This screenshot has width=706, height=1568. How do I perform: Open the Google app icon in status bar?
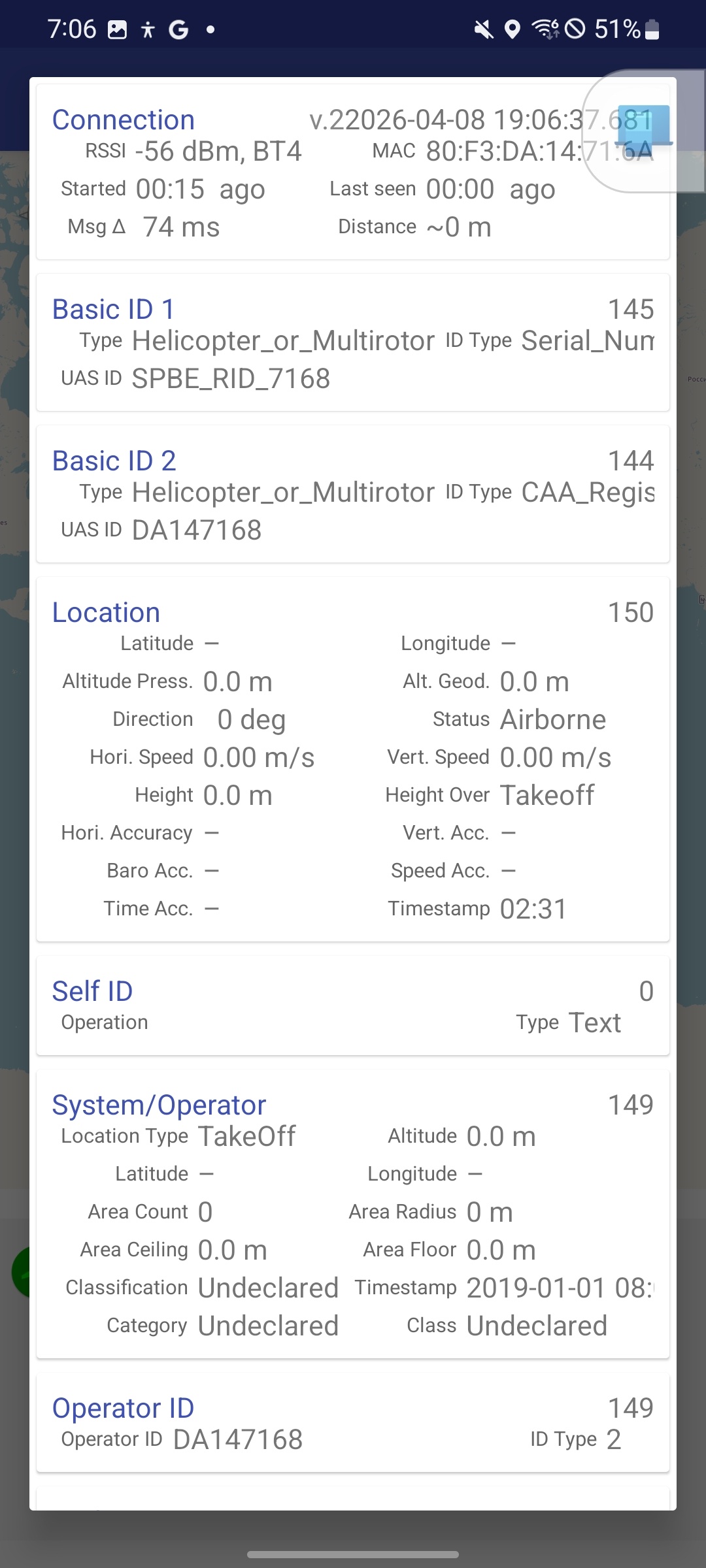point(178,29)
